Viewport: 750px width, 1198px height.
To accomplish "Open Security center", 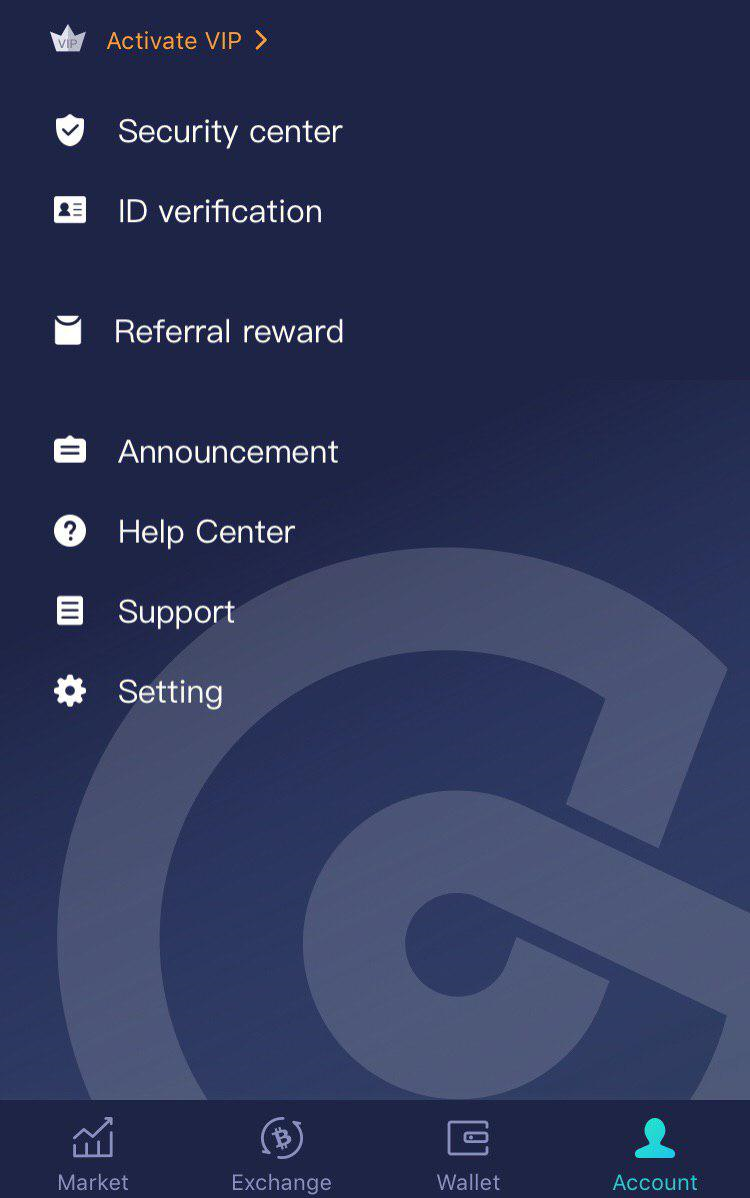I will (229, 131).
